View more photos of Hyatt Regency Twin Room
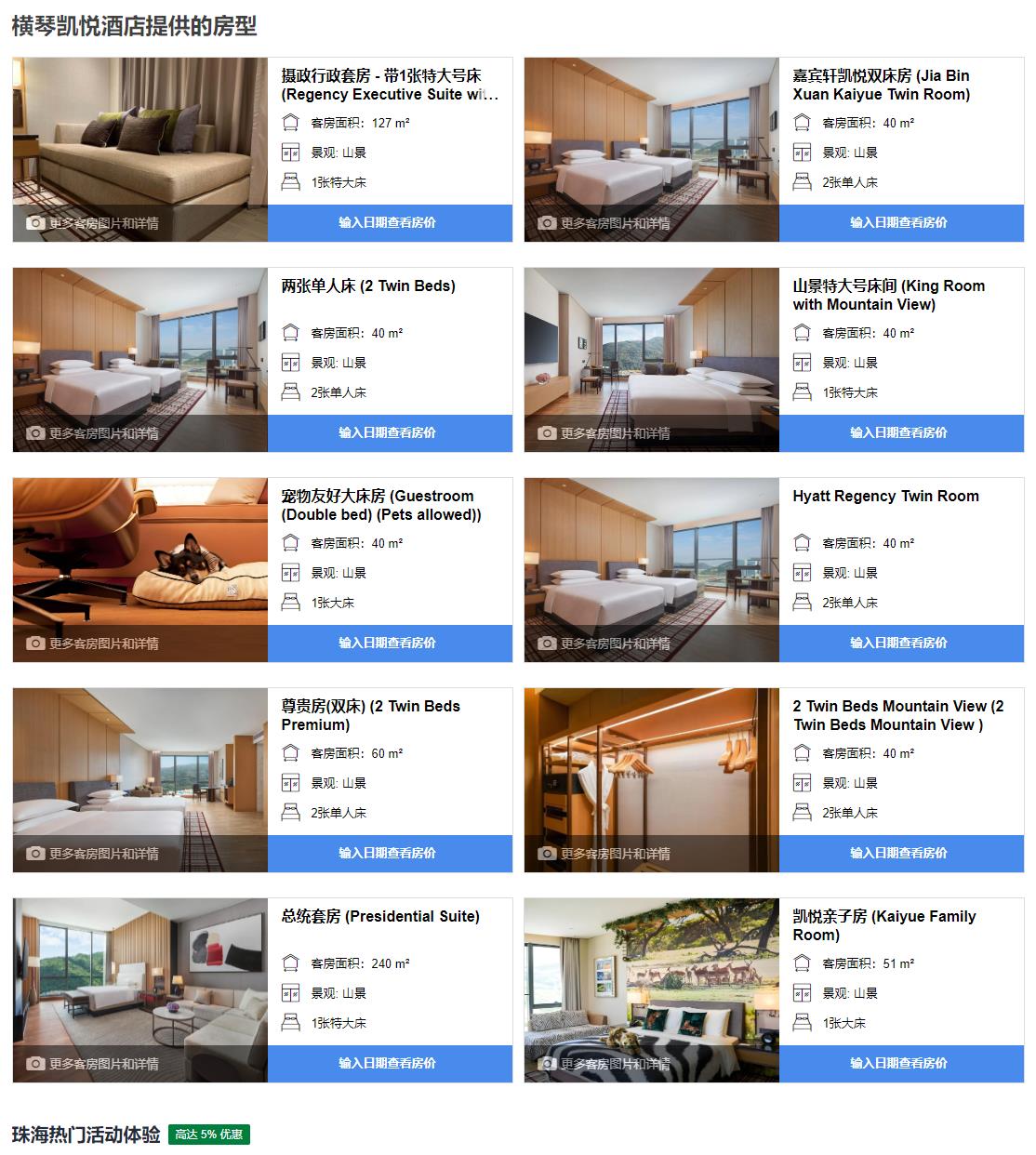This screenshot has width=1036, height=1155. (x=604, y=644)
